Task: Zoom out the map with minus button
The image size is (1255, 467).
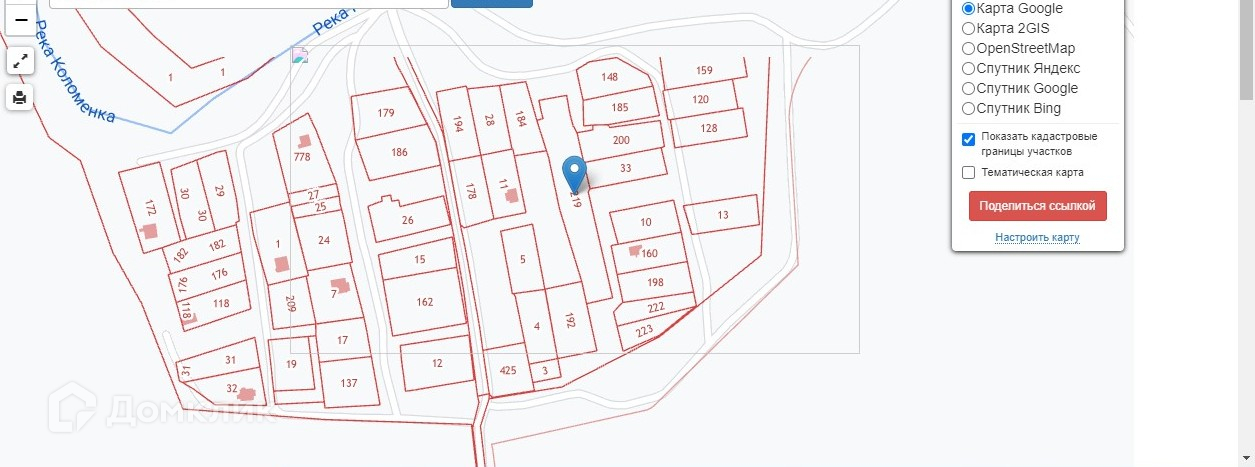Action: point(21,19)
